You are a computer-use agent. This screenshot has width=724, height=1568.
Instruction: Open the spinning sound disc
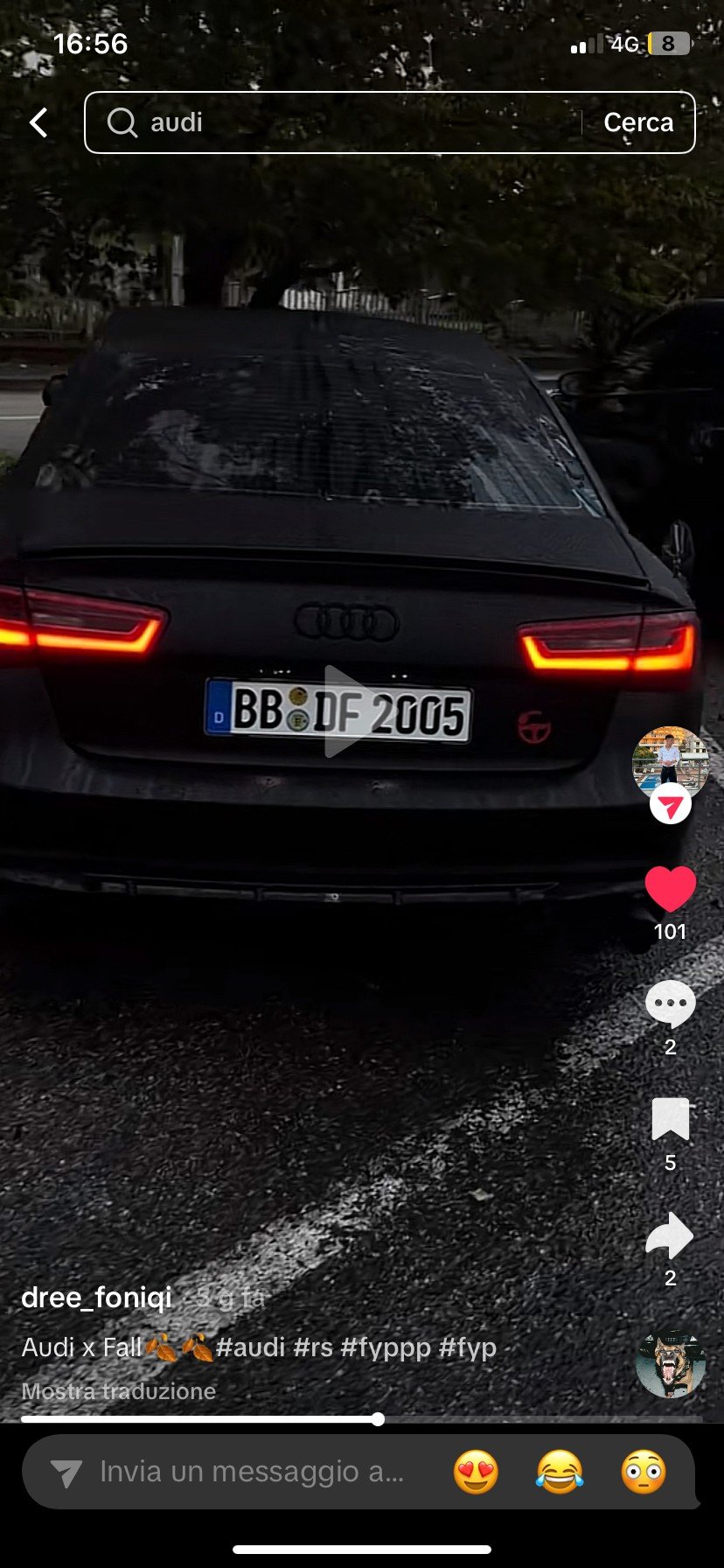coord(670,1364)
